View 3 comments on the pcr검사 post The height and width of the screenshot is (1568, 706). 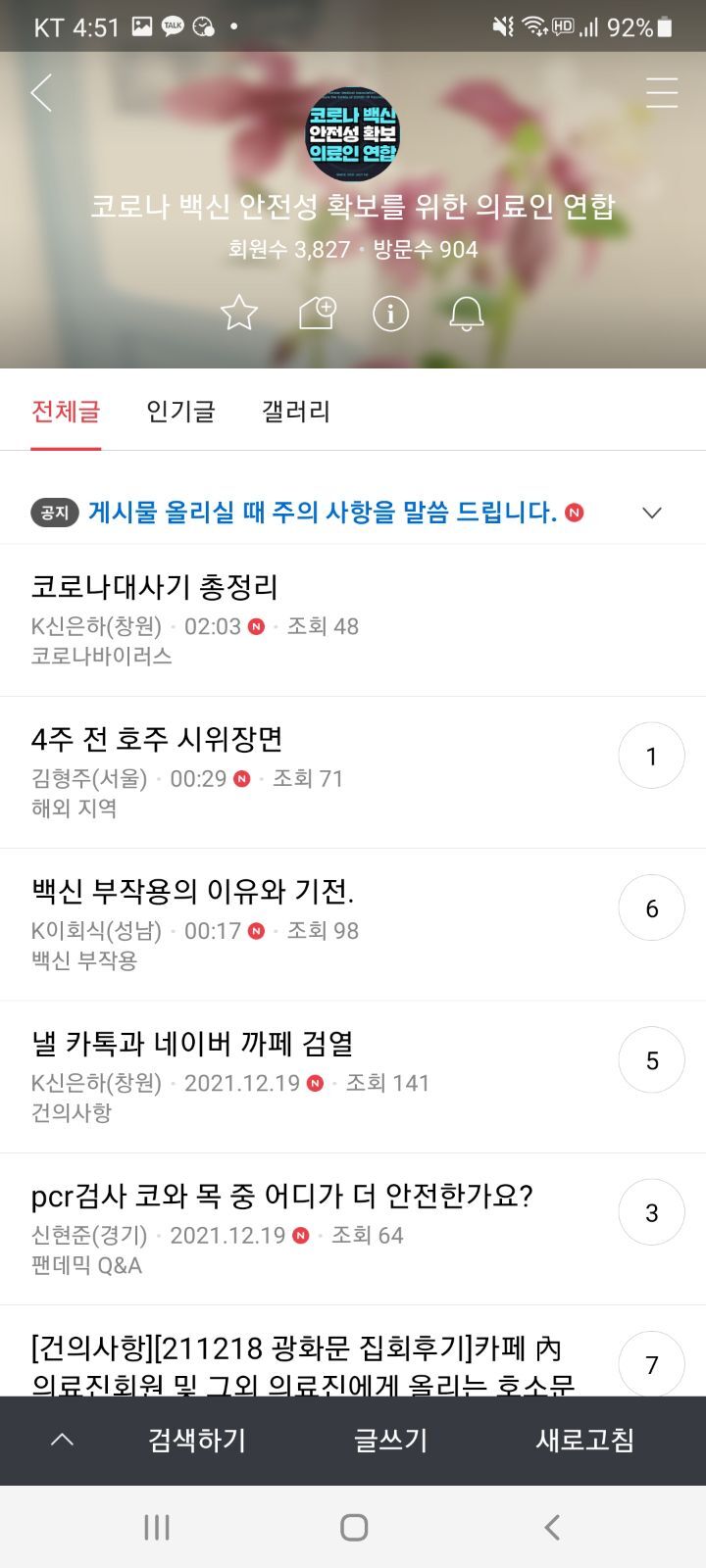coord(651,1213)
